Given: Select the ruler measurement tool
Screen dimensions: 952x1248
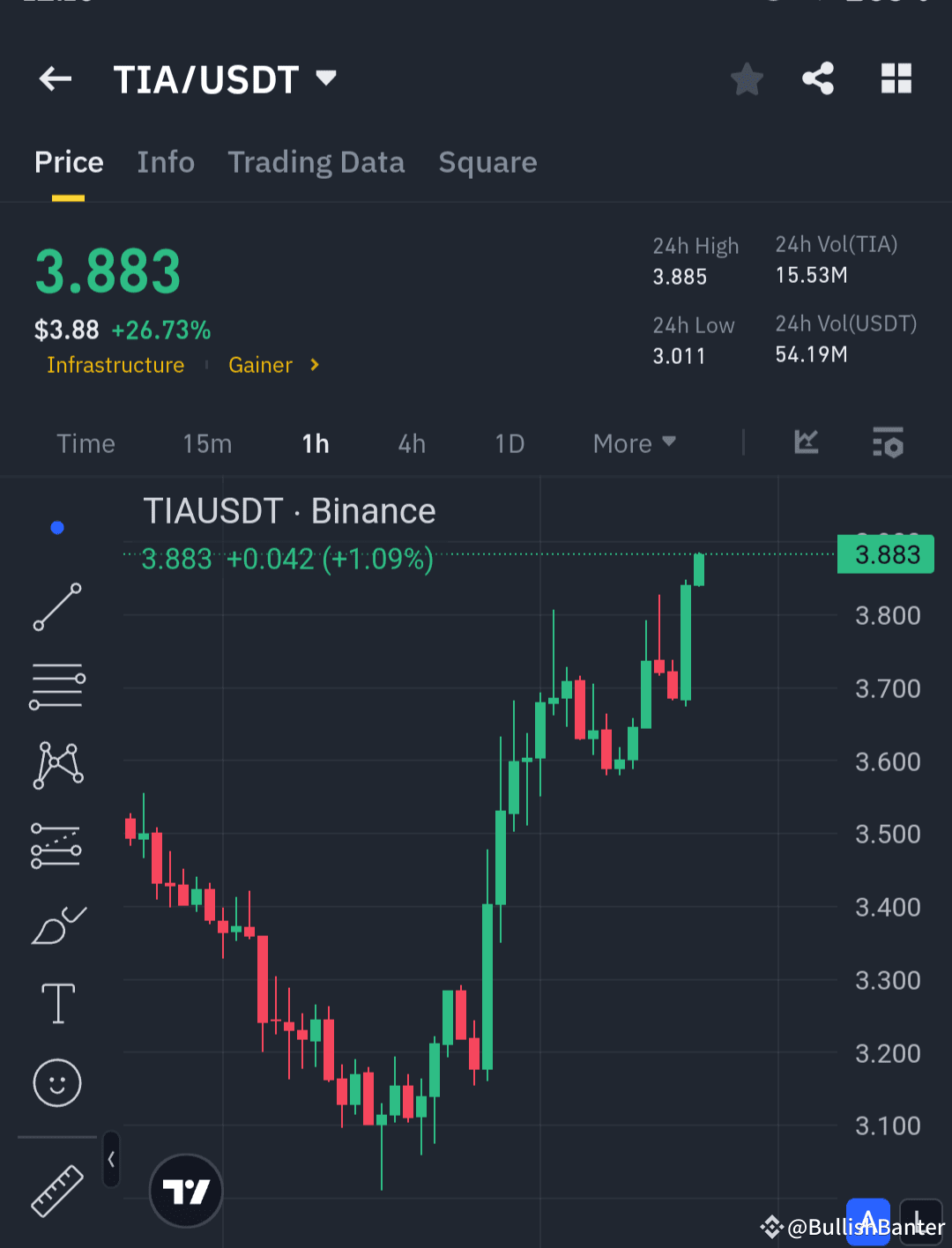Looking at the screenshot, I should [57, 1190].
